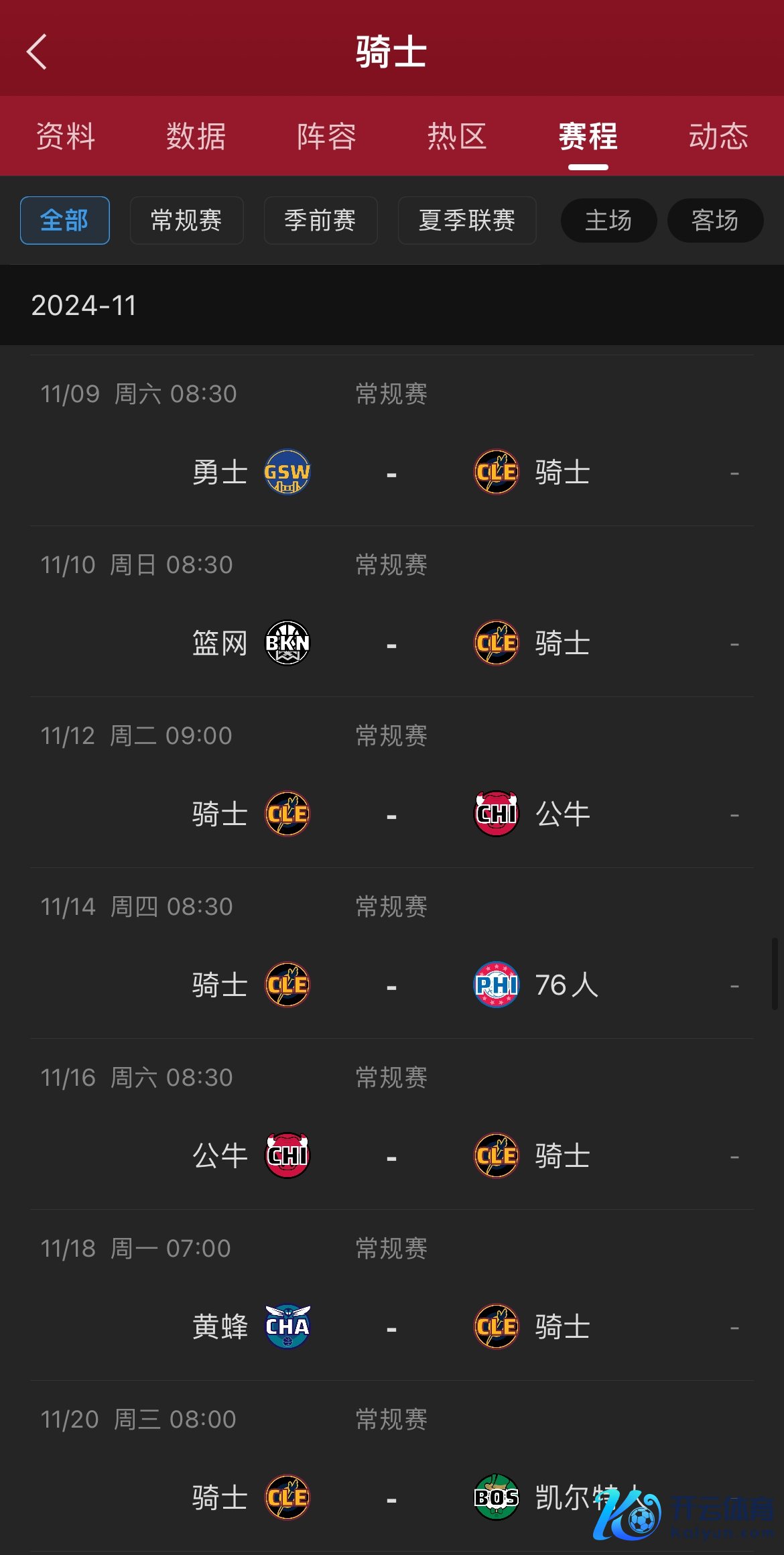Open the 11/12 骑士 vs 公牛 game
Screen dimensions: 784x1555
pyautogui.click(x=392, y=782)
